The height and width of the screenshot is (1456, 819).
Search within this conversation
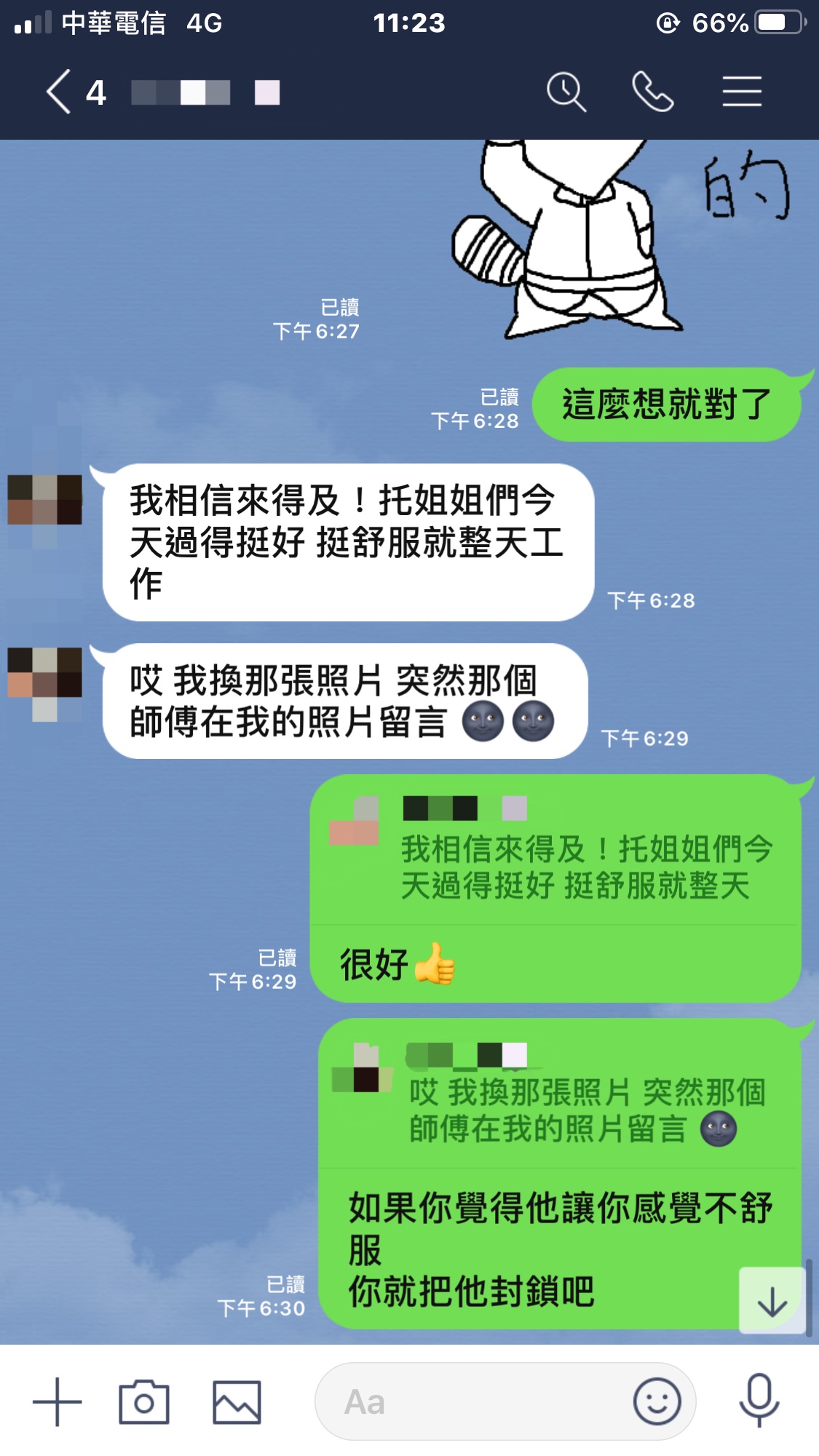pos(566,92)
